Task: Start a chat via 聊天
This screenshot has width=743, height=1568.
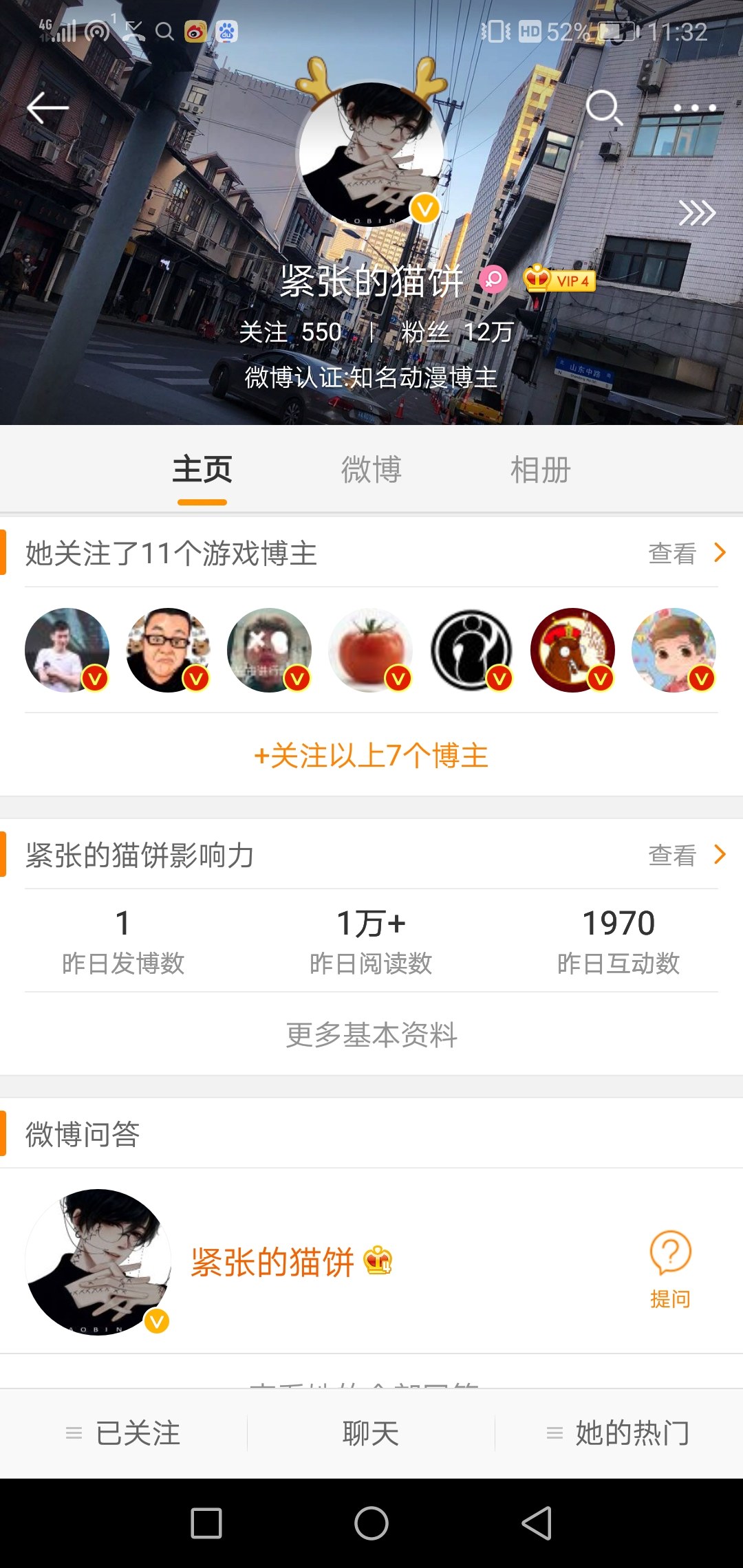Action: point(371,1433)
